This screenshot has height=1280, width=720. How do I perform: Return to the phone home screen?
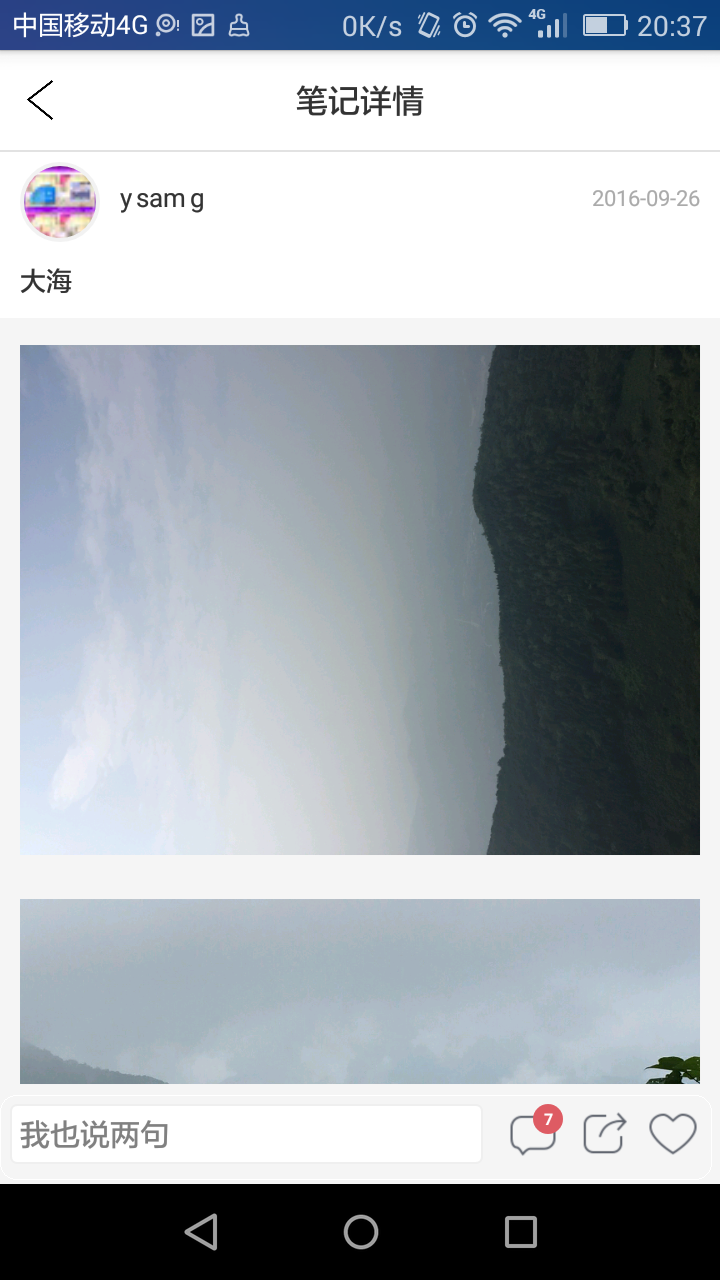click(360, 1232)
